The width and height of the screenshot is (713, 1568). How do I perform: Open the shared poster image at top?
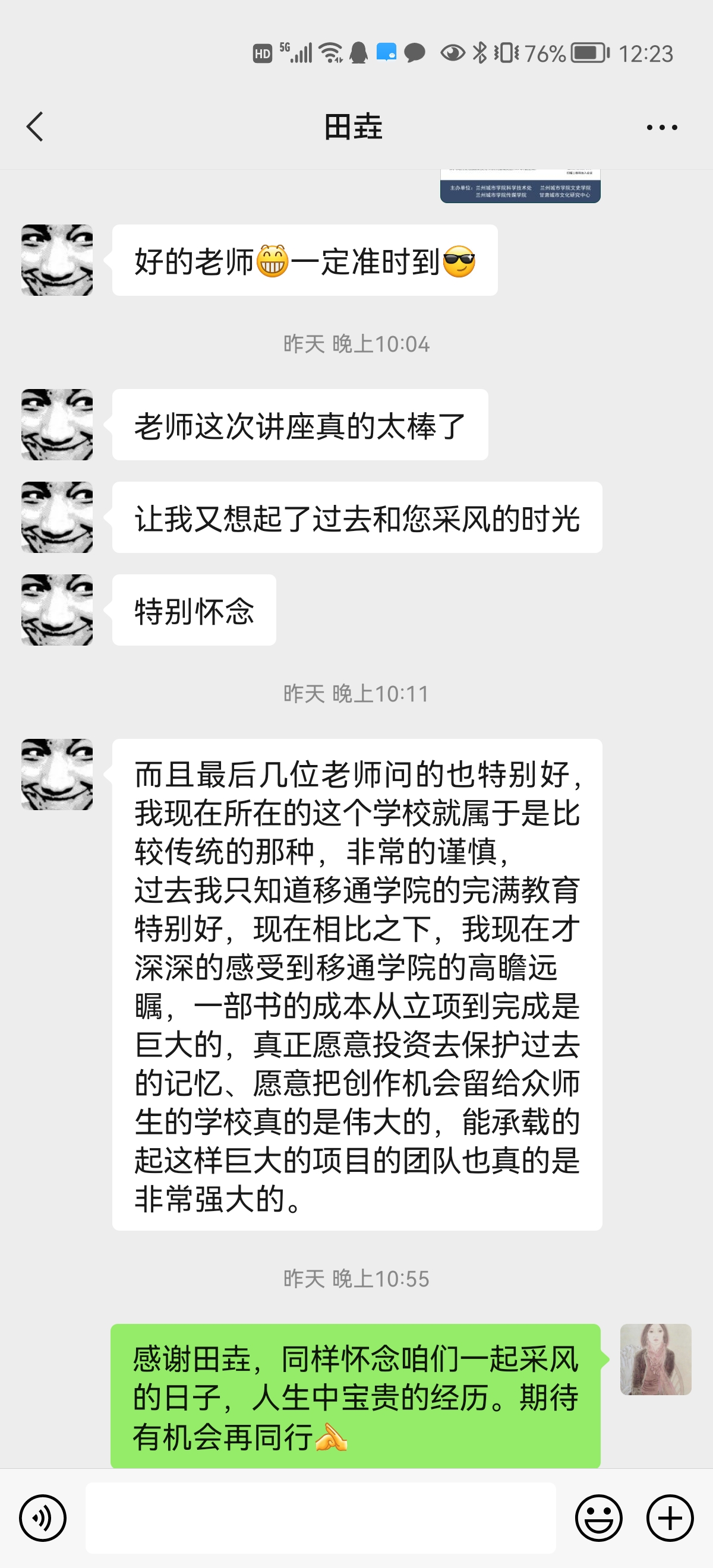[520, 186]
